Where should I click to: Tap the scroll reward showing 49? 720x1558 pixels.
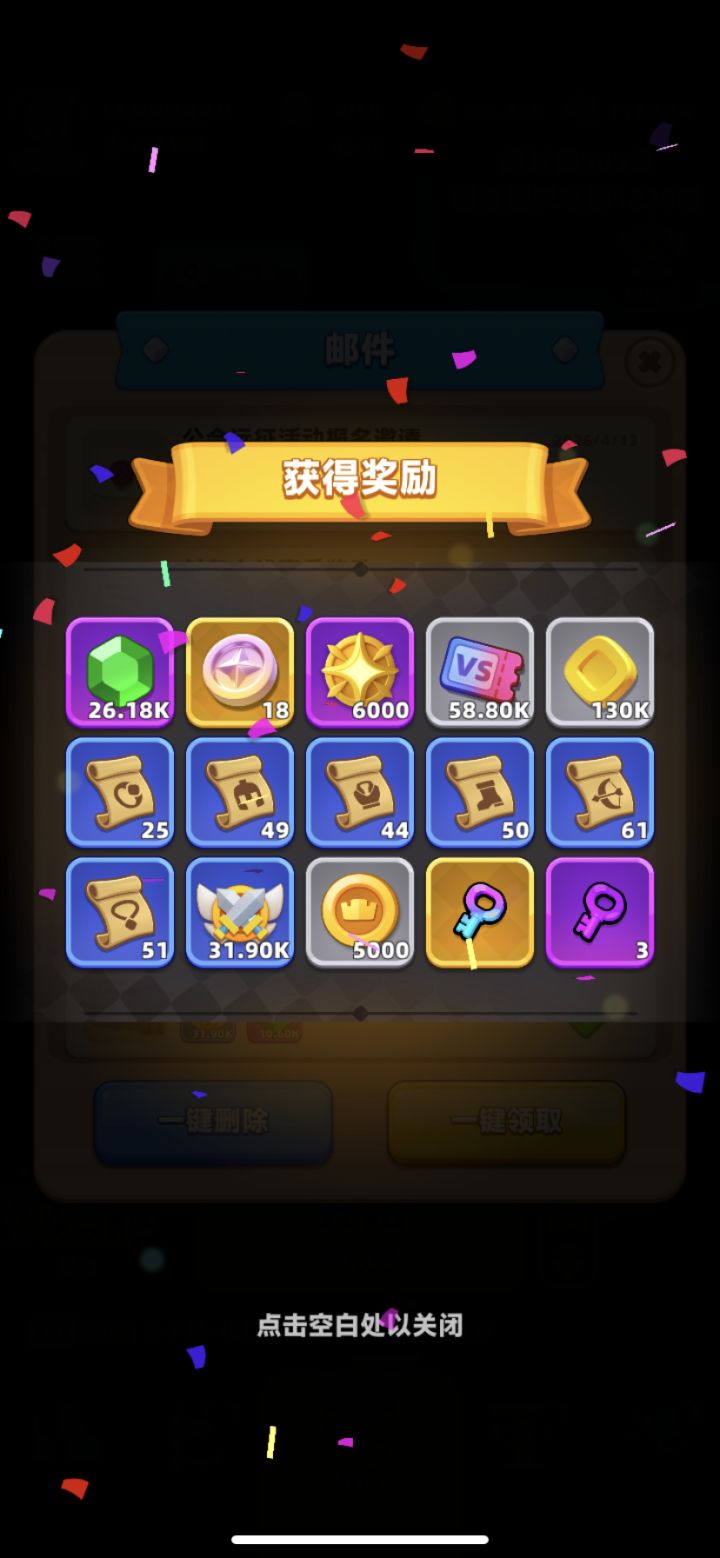click(x=239, y=793)
